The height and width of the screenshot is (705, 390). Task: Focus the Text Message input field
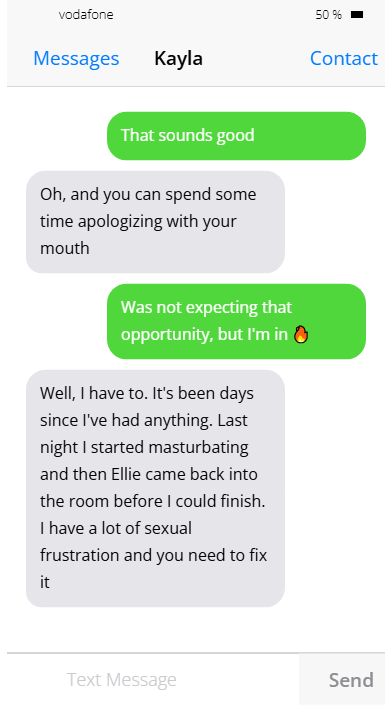click(x=153, y=679)
